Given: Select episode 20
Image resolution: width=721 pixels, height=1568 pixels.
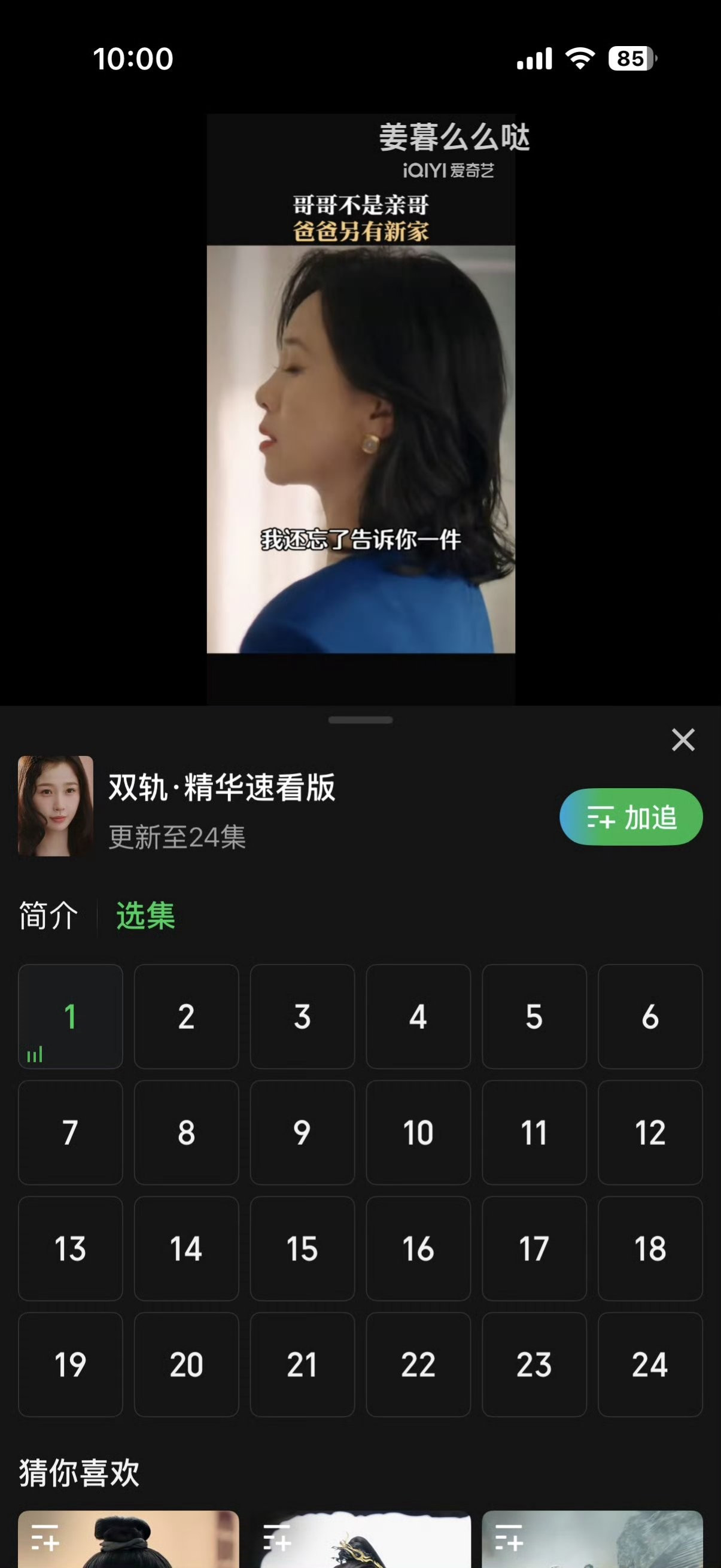Looking at the screenshot, I should click(186, 1364).
